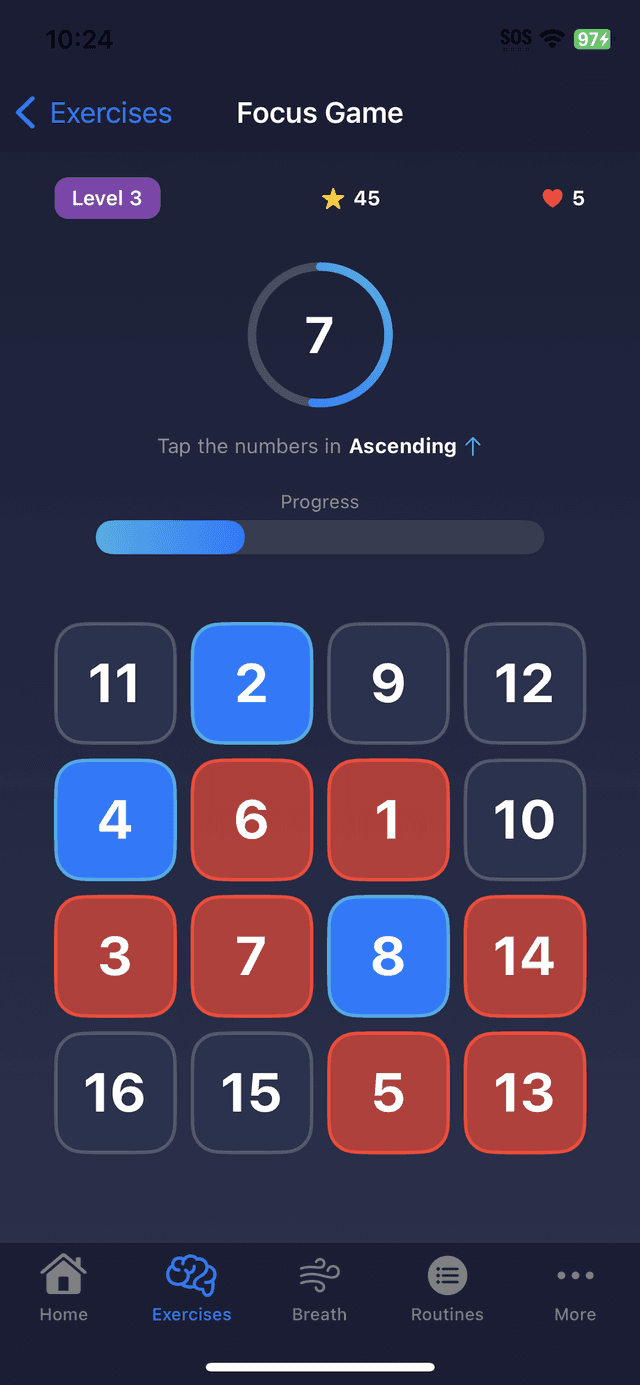Image resolution: width=640 pixels, height=1385 pixels.
Task: Tap the blue tile 8
Action: click(388, 956)
